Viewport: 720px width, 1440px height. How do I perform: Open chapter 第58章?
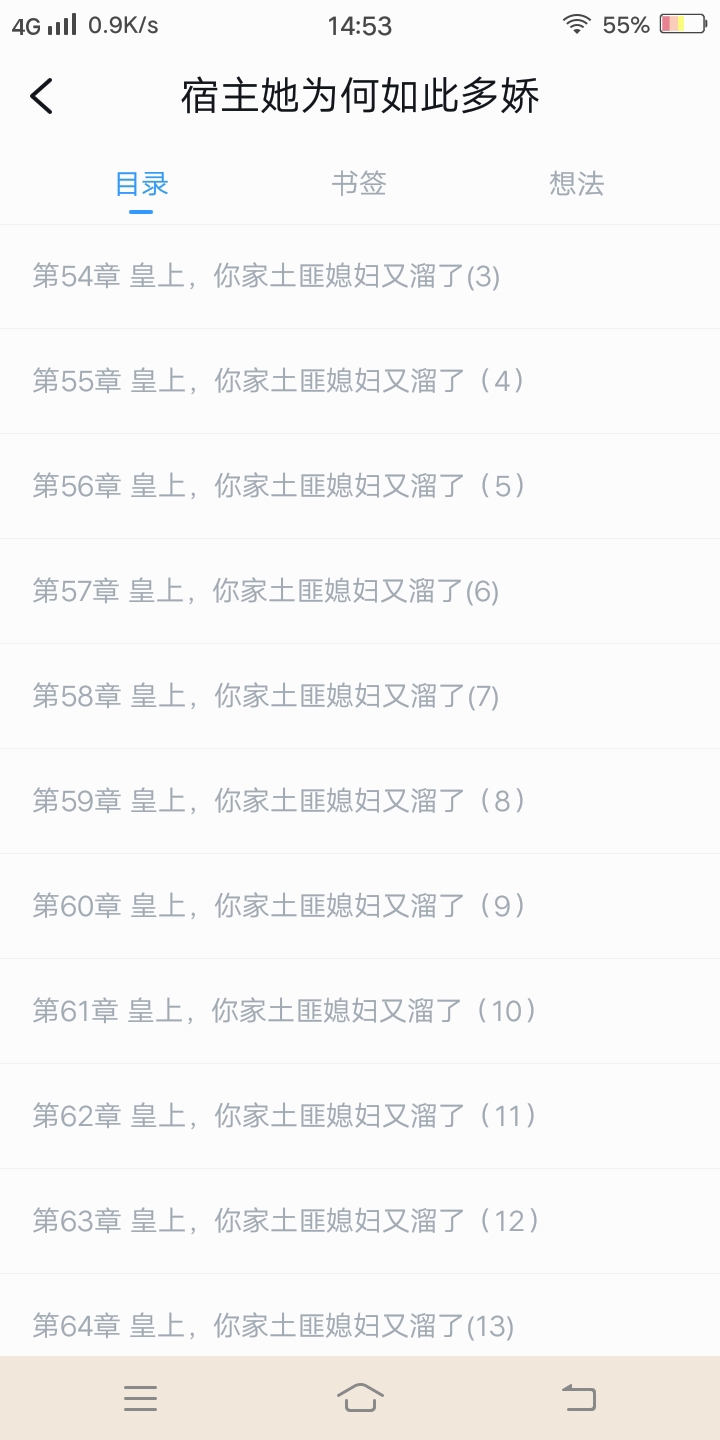coord(360,696)
